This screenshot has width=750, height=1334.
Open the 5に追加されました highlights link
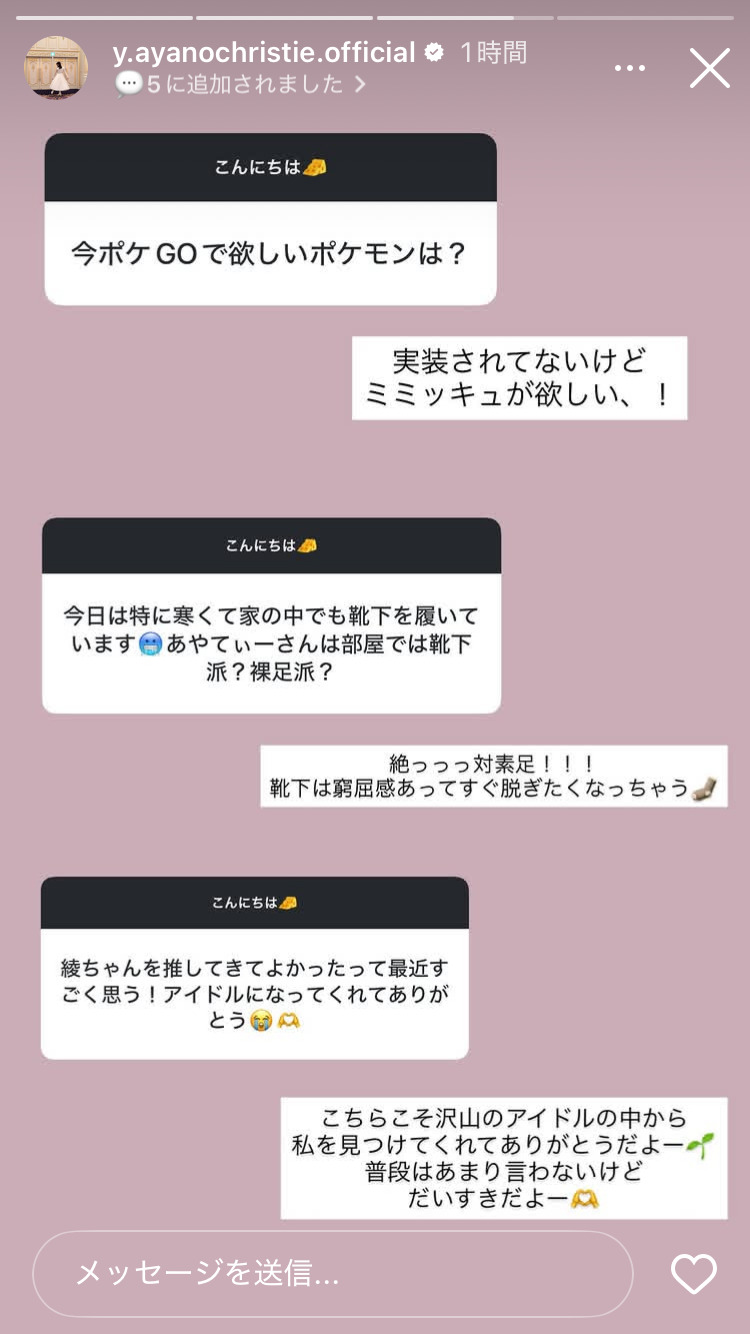[240, 85]
